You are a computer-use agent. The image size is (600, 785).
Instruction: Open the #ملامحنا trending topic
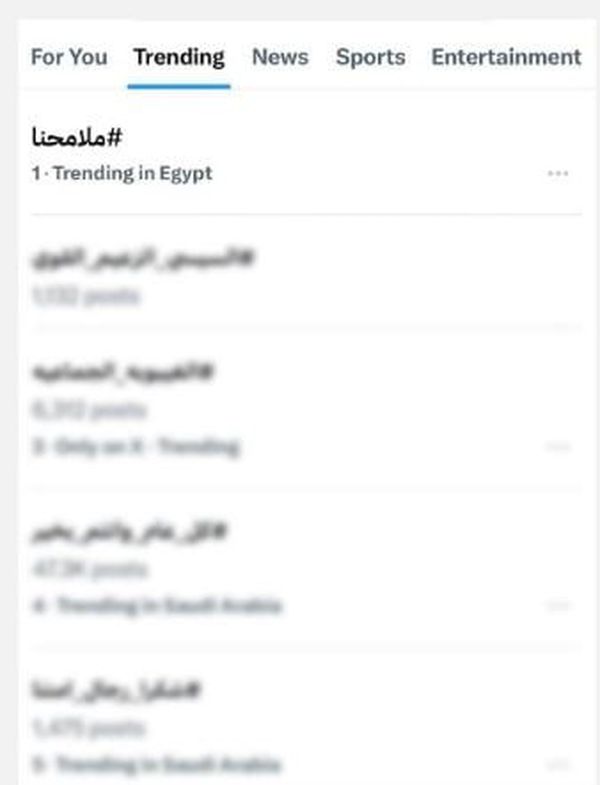click(x=77, y=137)
